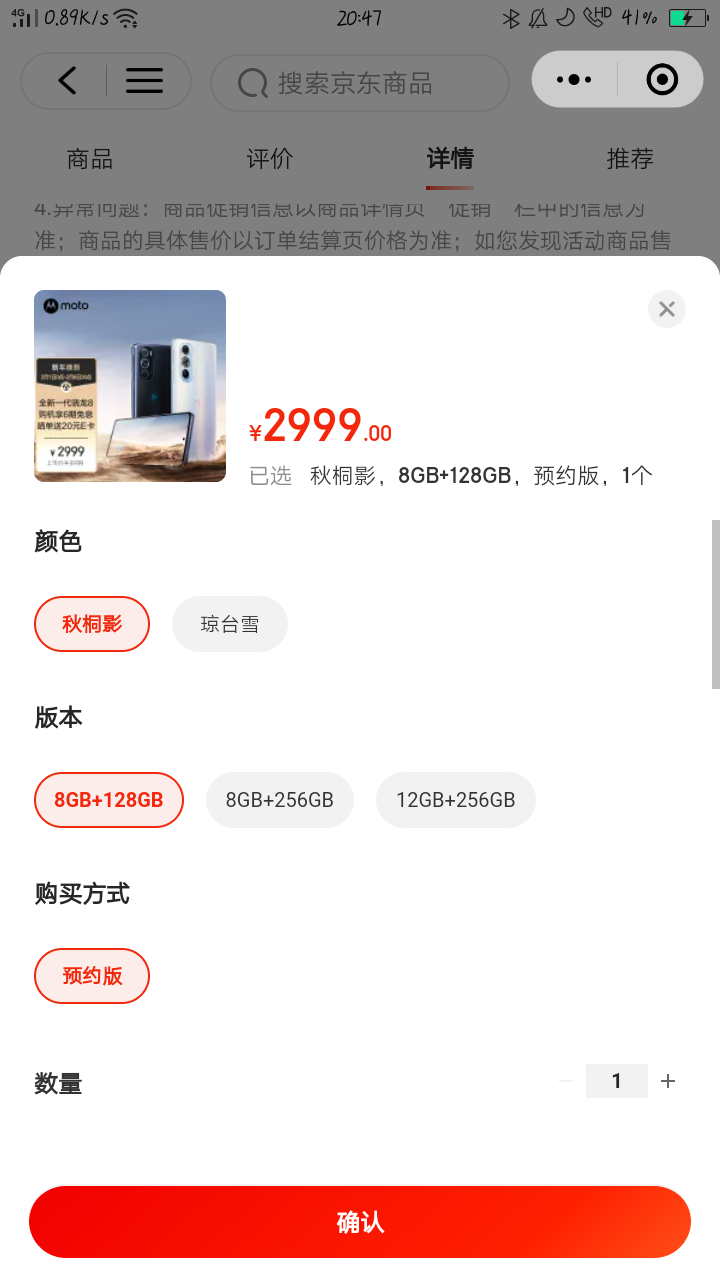Go back using the top arrow
The height and width of the screenshot is (1280, 720).
tap(67, 80)
